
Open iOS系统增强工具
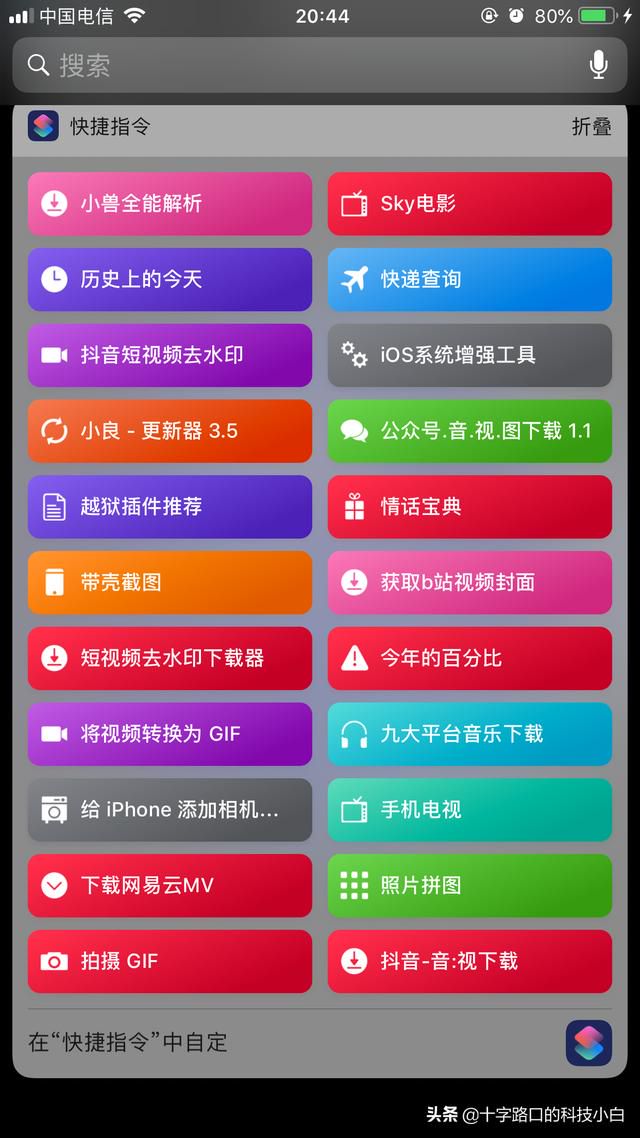coord(470,355)
